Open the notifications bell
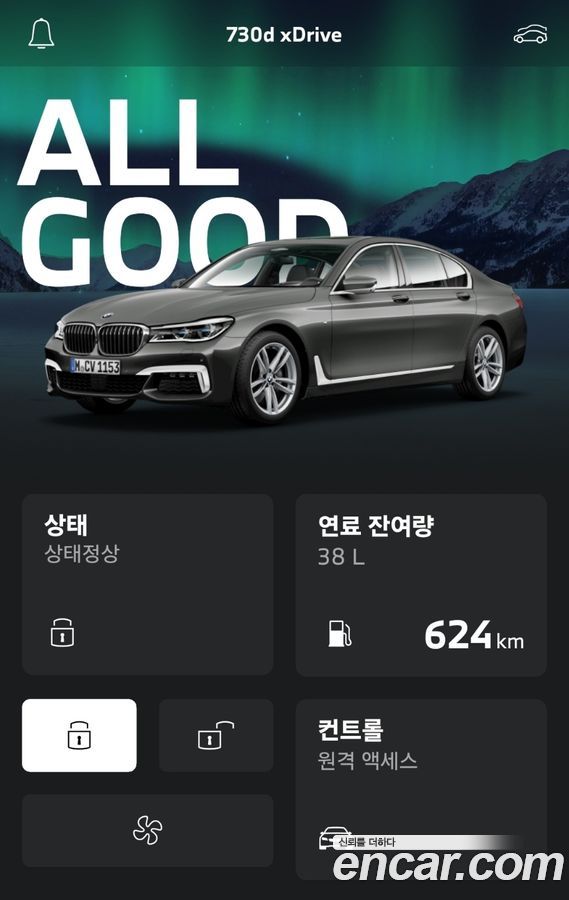Viewport: 569px width, 900px height. (x=41, y=33)
